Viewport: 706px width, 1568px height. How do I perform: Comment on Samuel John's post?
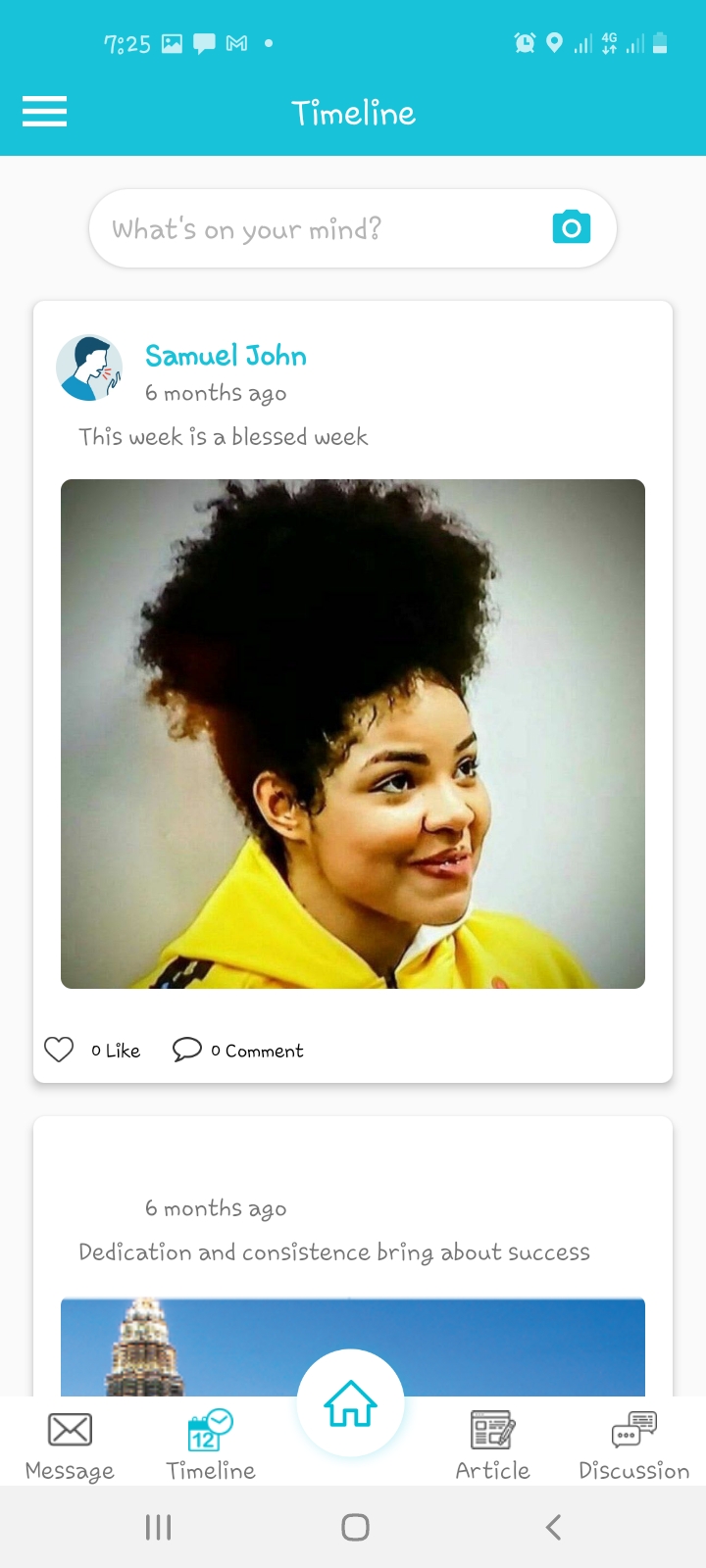point(238,1050)
